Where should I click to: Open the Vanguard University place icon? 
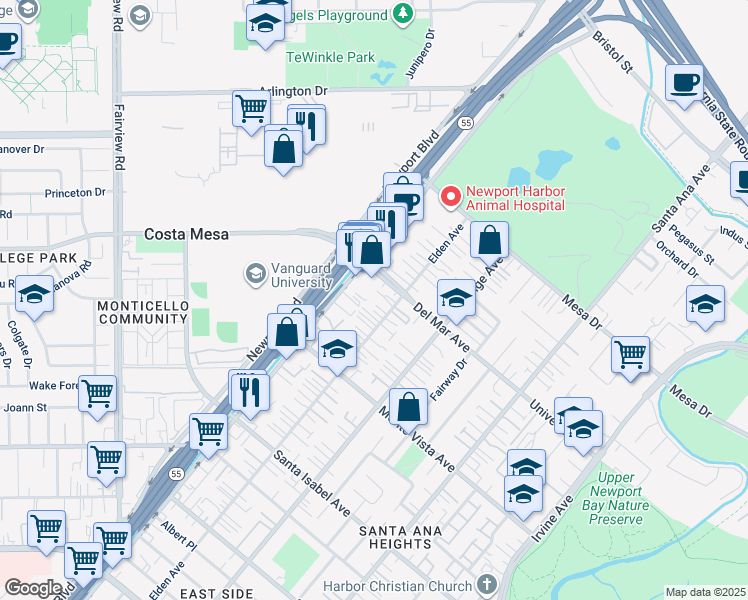coord(256,275)
